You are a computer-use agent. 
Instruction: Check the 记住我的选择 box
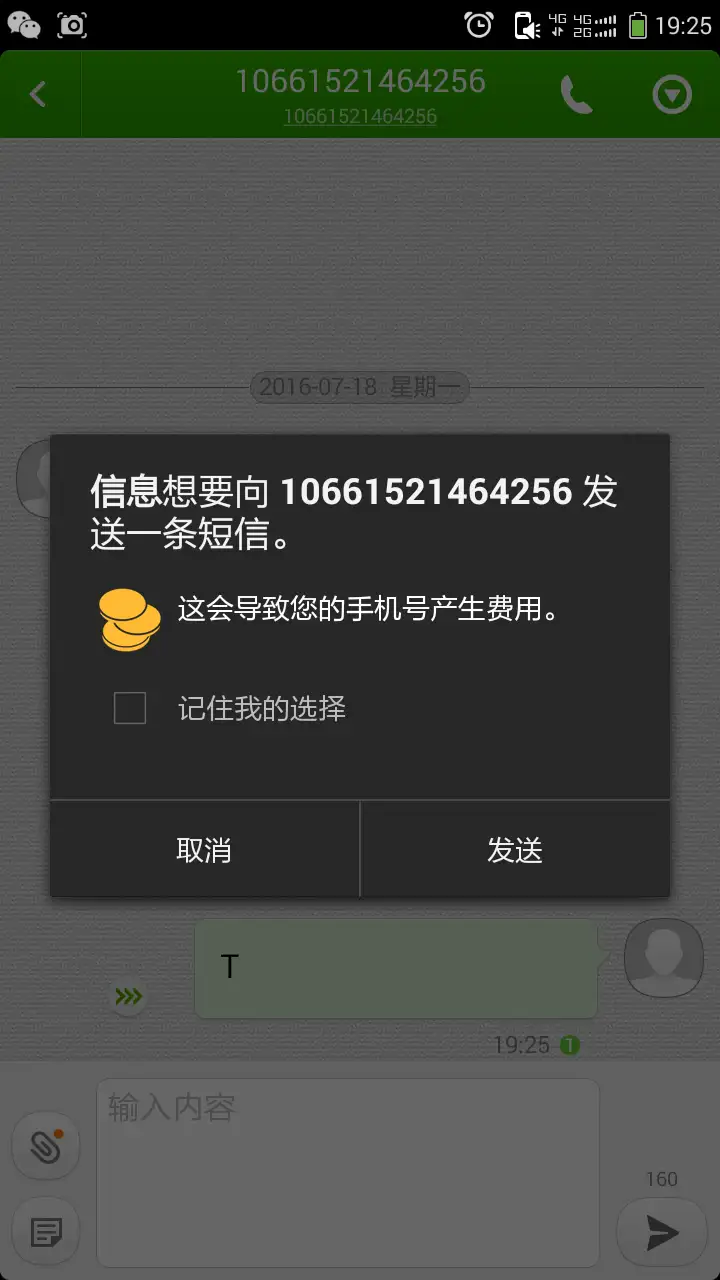coord(130,708)
